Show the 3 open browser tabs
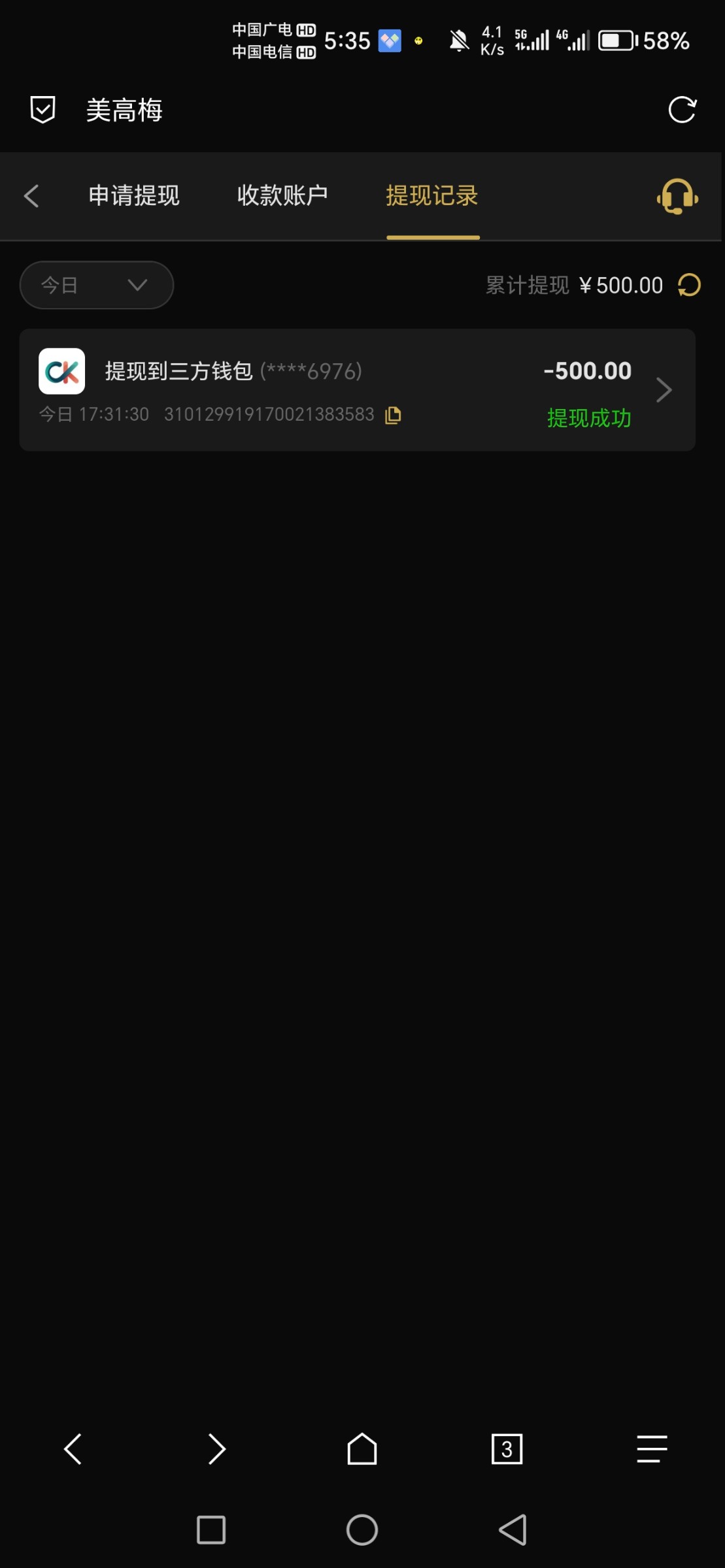The height and width of the screenshot is (1568, 725). (507, 1449)
